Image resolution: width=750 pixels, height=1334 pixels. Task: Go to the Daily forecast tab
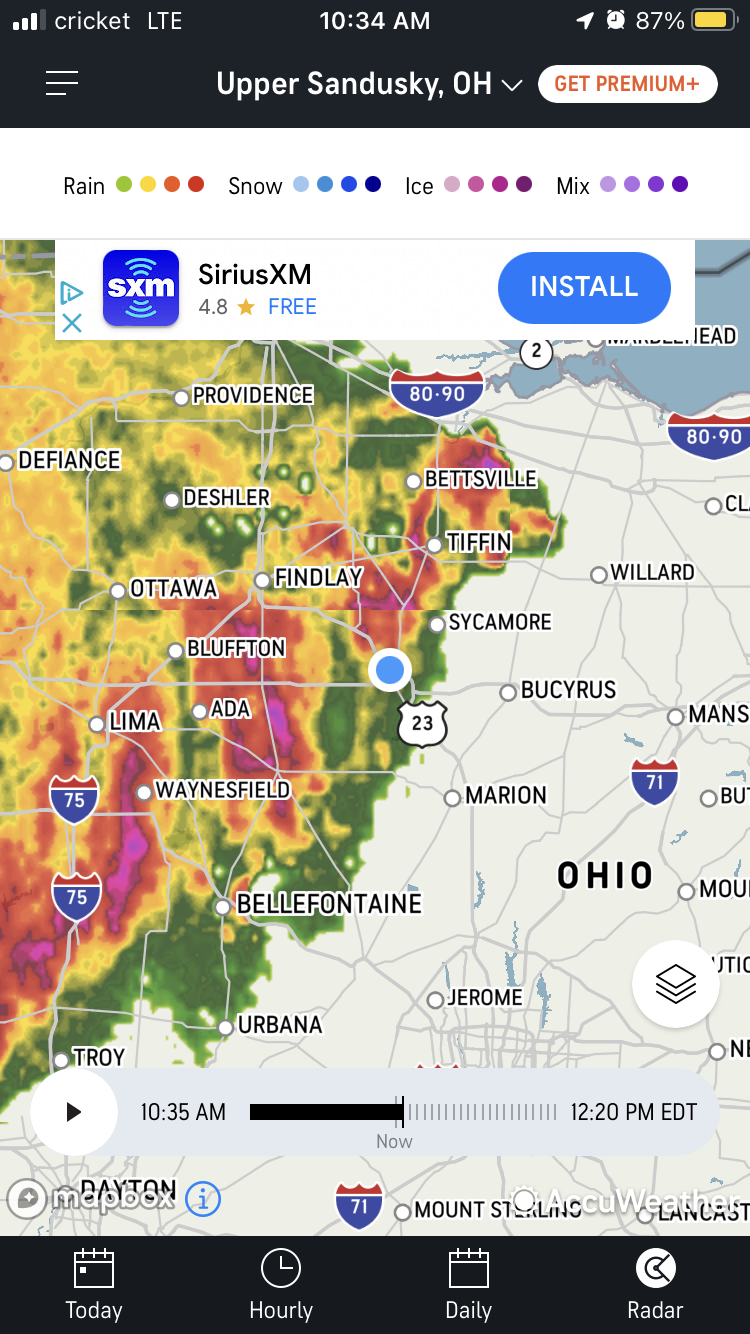(468, 1284)
